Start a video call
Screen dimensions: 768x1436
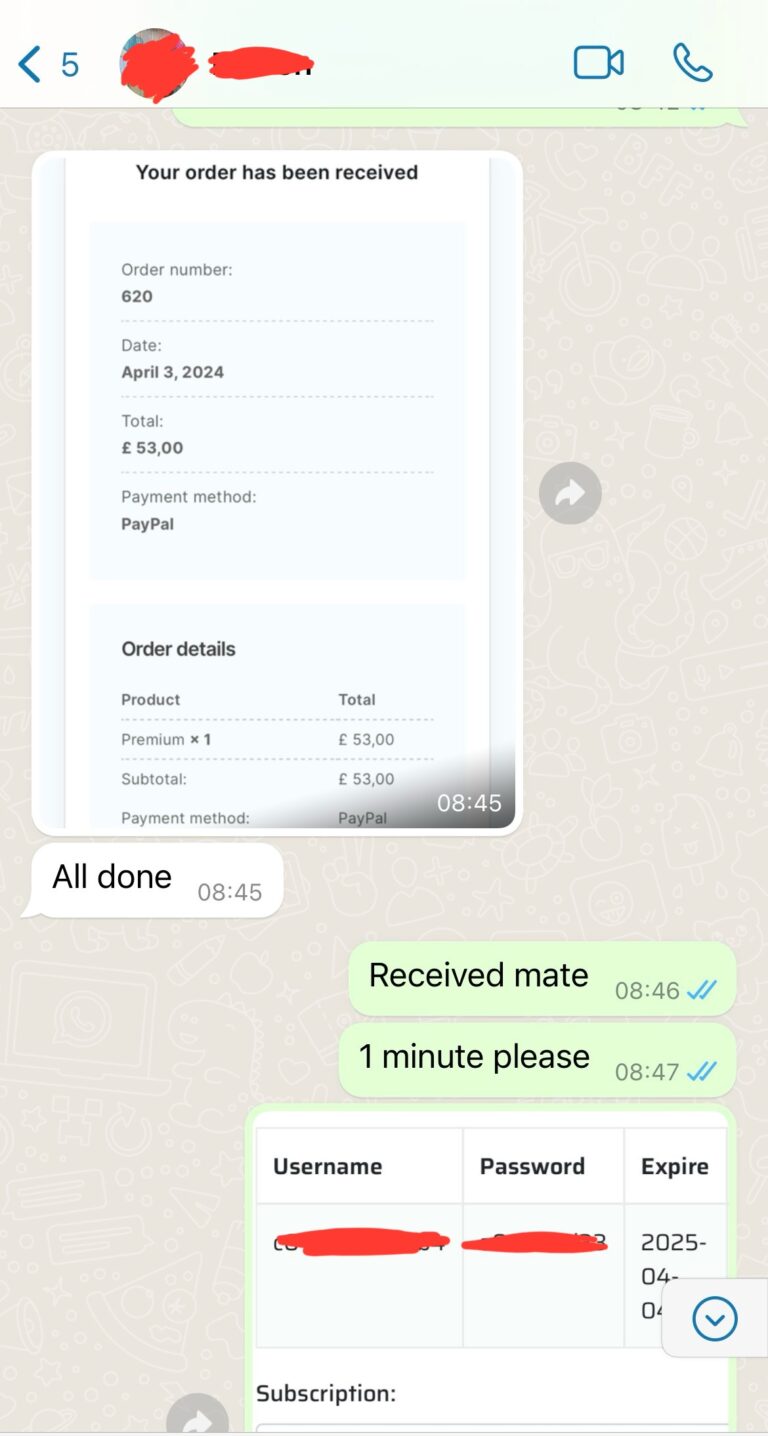(x=598, y=63)
